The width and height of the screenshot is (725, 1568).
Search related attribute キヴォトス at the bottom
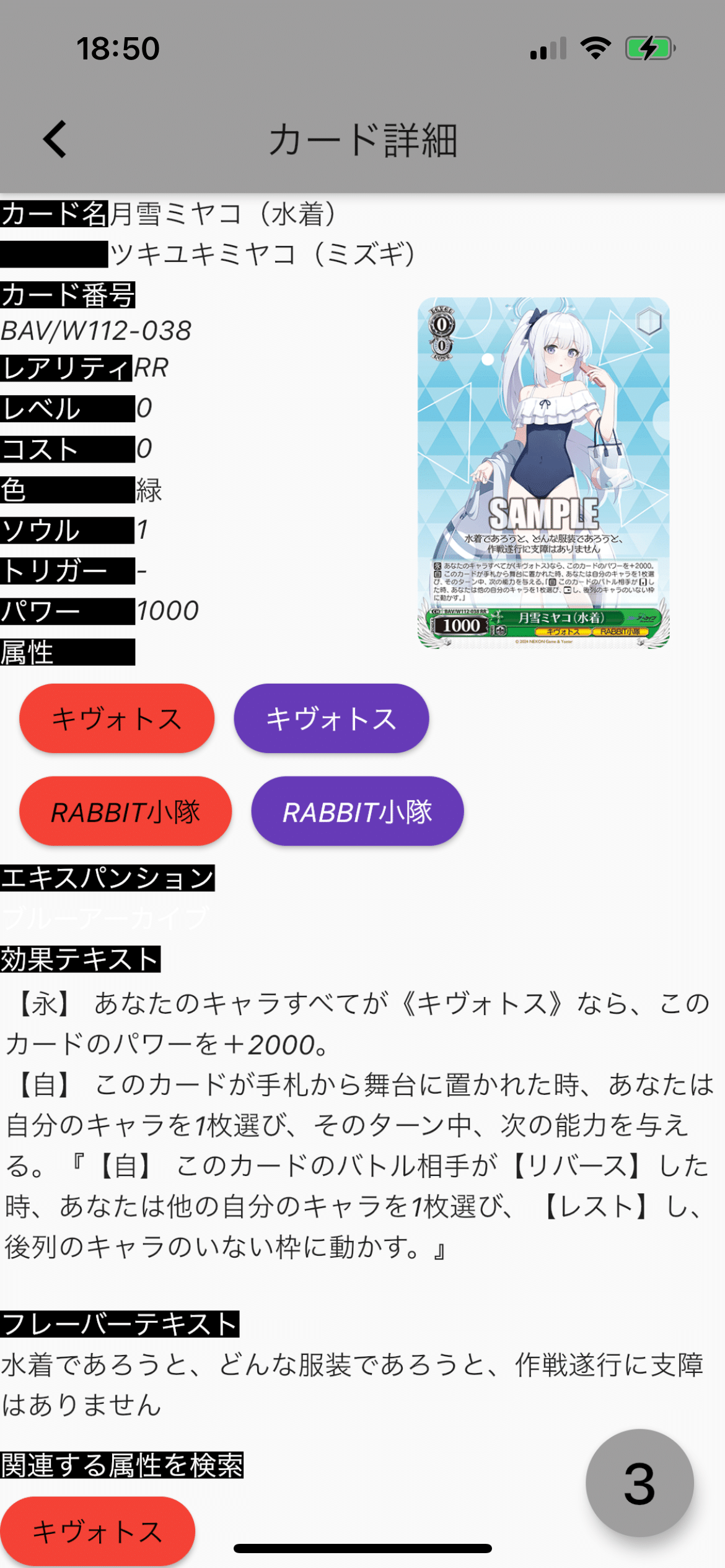click(97, 1531)
